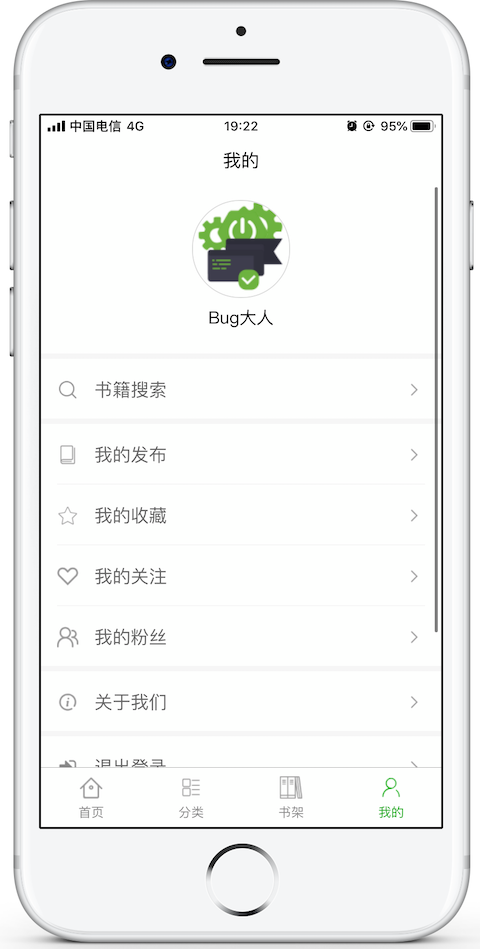Open 我的收藏 favorites
The width and height of the screenshot is (480, 949).
pyautogui.click(x=240, y=515)
